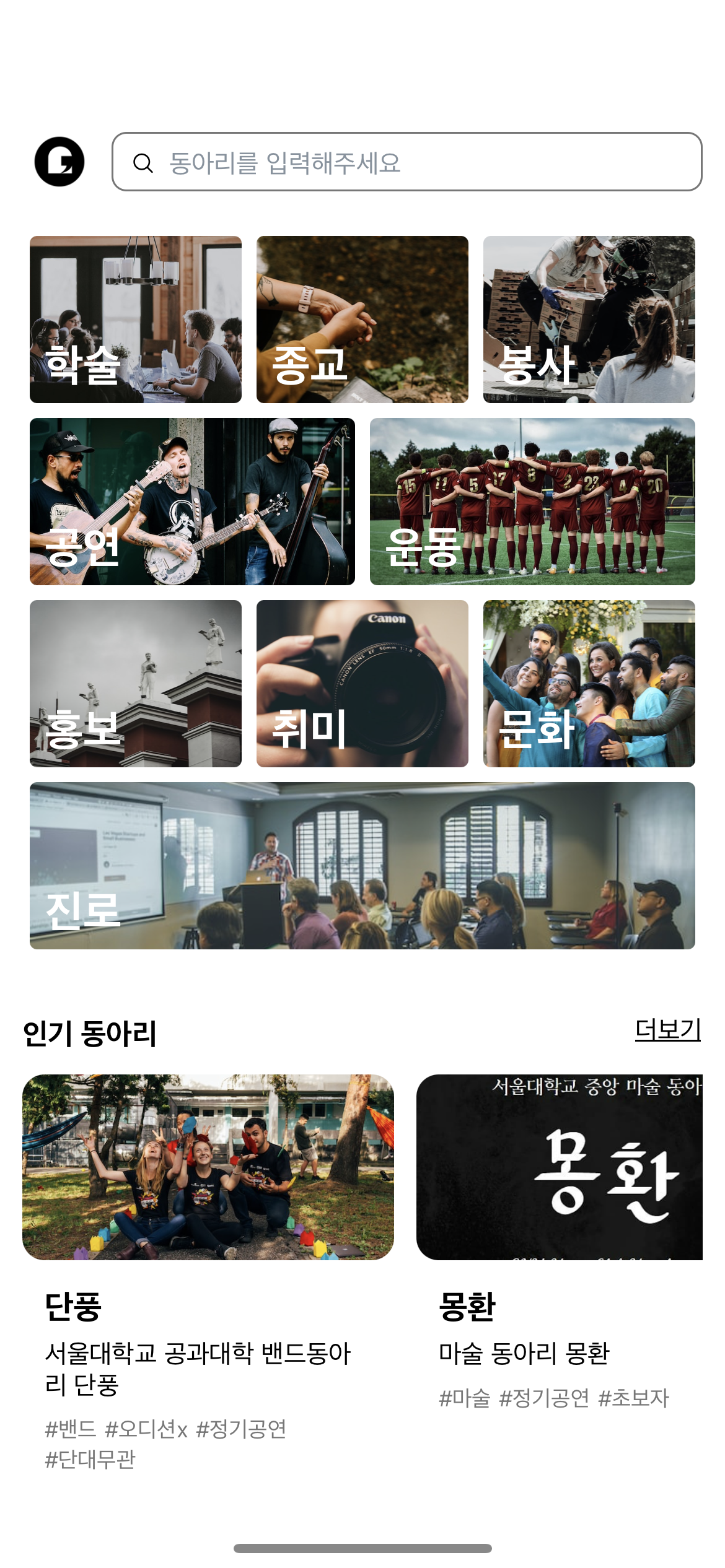View the 문화 category

(589, 684)
